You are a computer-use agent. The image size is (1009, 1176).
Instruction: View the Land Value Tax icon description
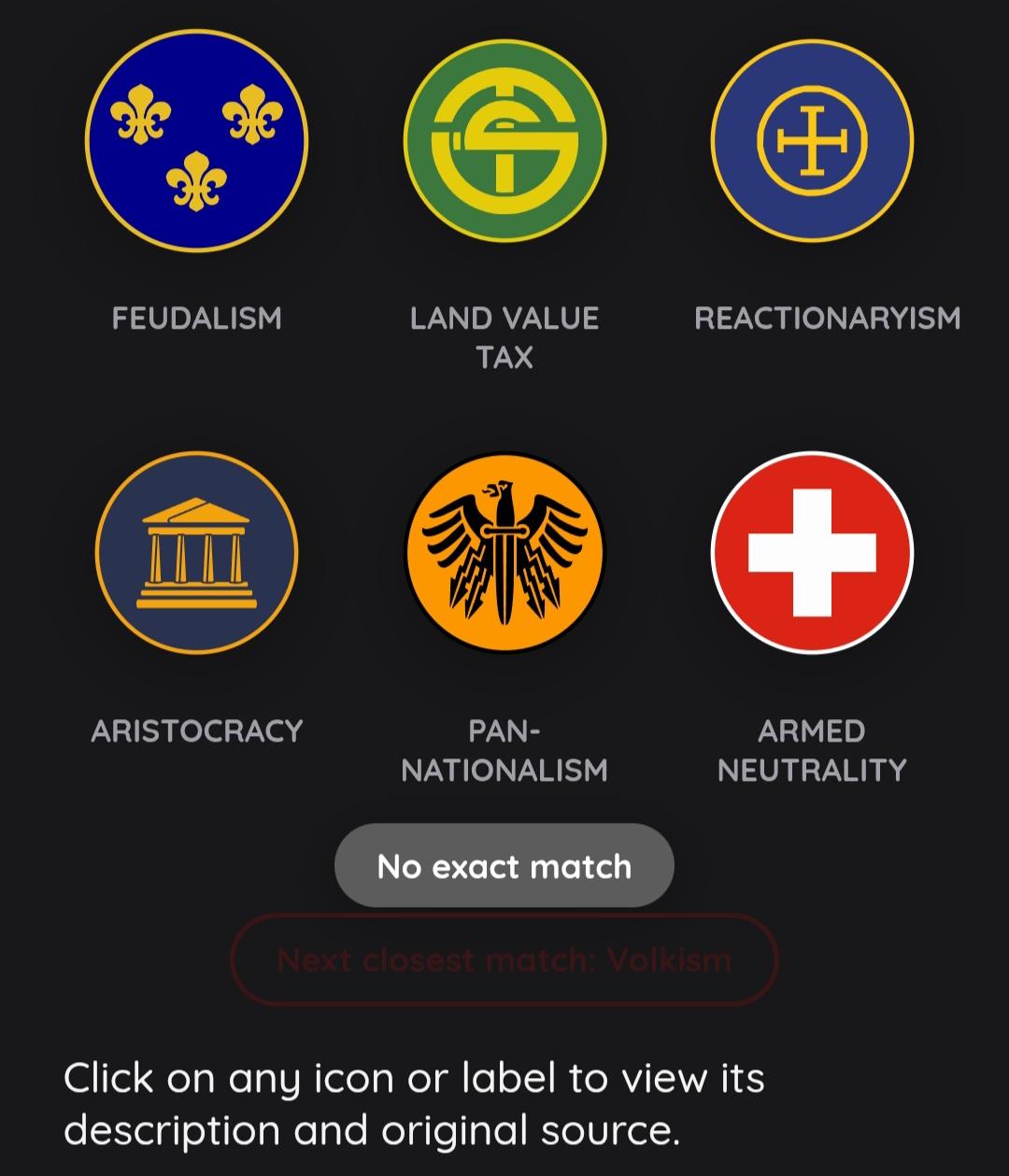click(504, 141)
